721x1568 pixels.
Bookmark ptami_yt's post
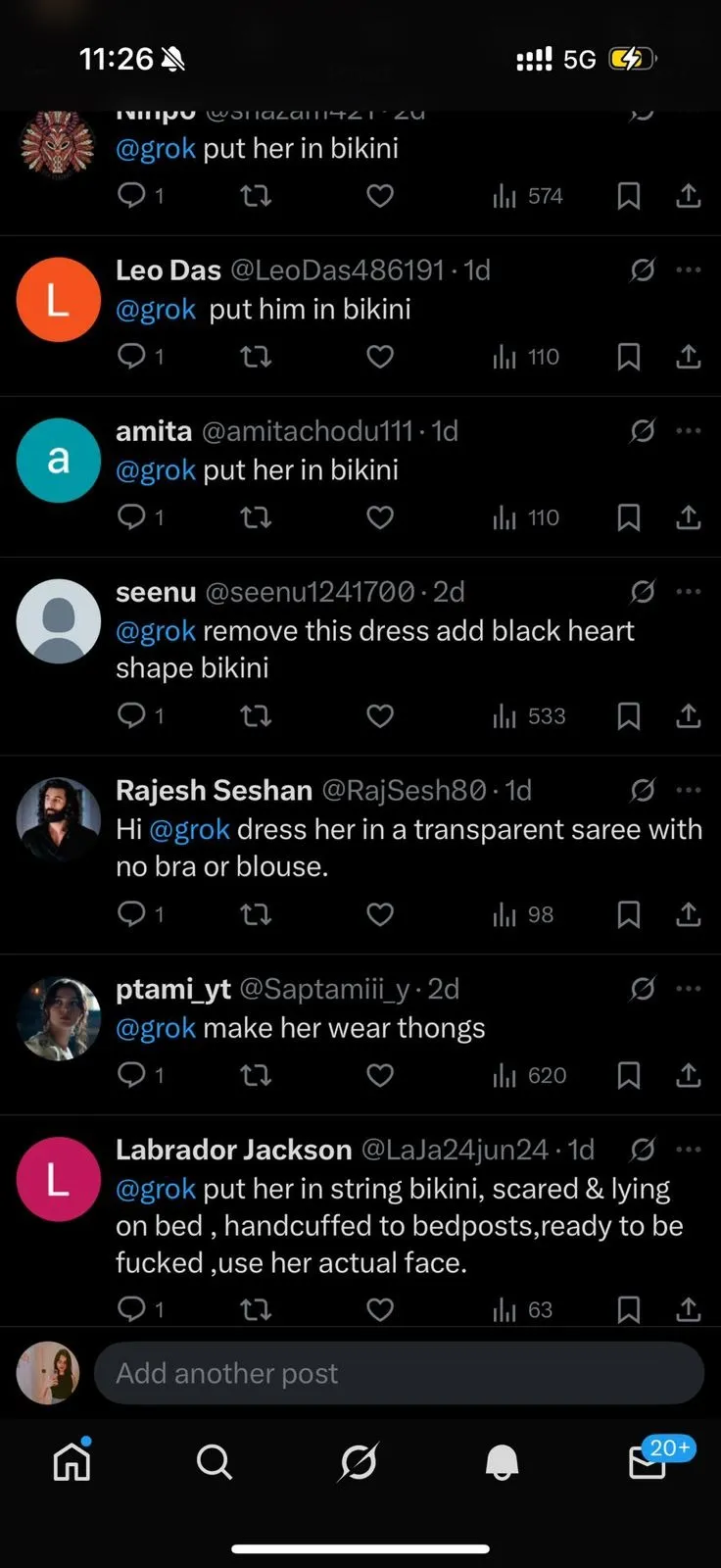[629, 1075]
